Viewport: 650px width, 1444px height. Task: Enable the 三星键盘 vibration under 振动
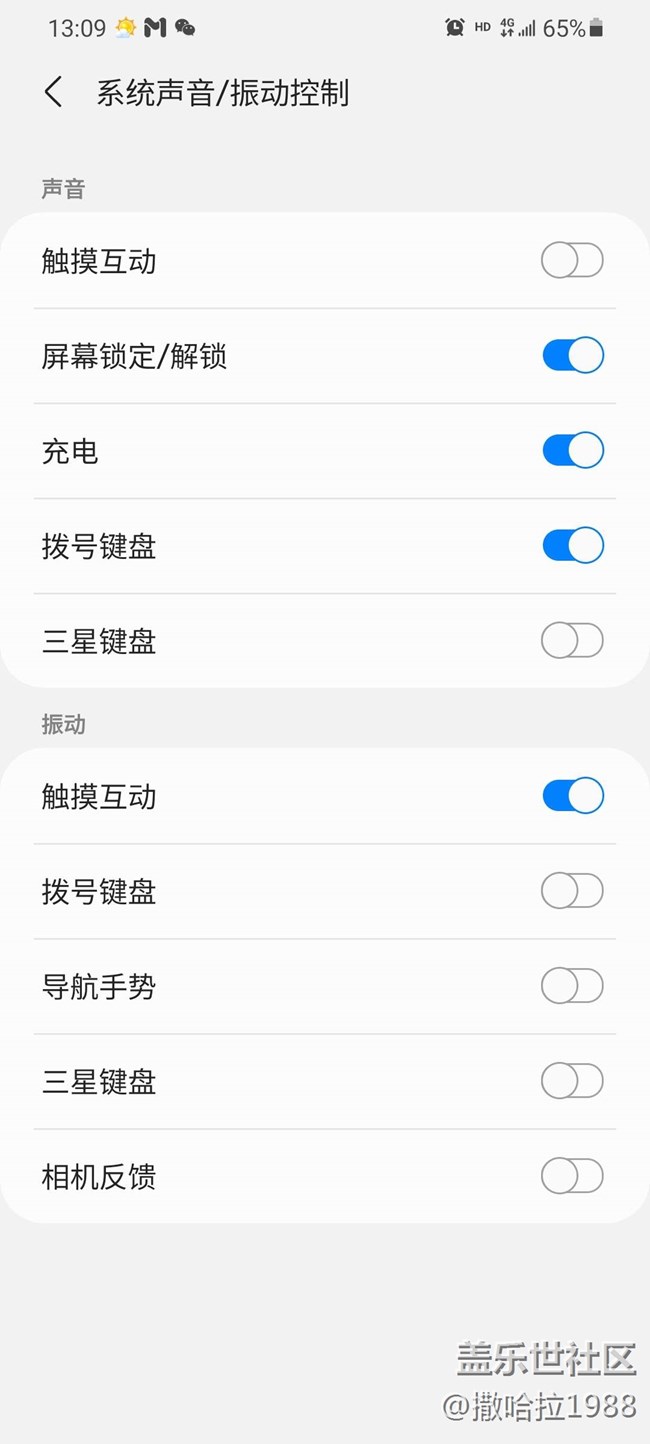coord(572,1081)
